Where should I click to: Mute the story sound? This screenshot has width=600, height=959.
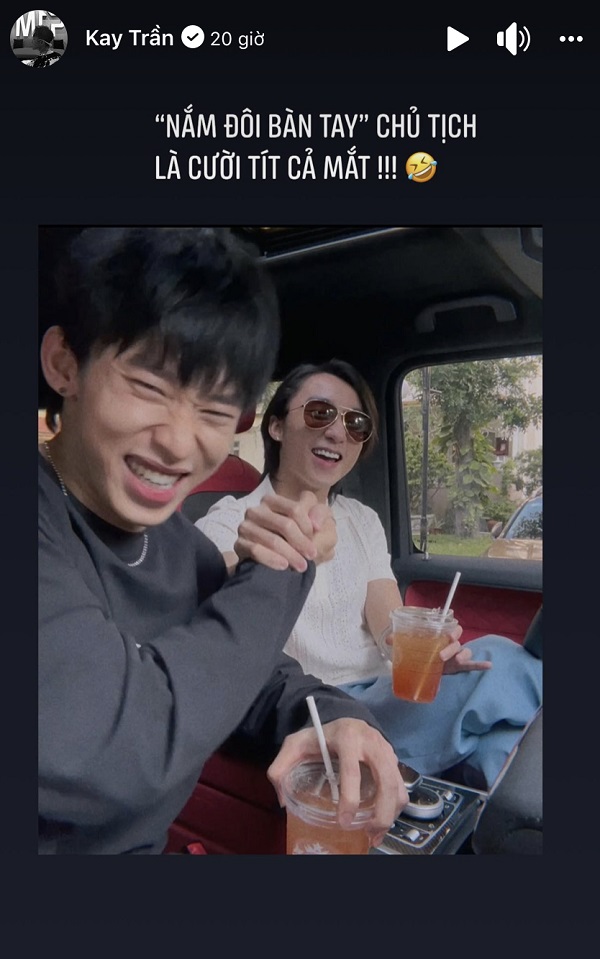click(x=513, y=39)
